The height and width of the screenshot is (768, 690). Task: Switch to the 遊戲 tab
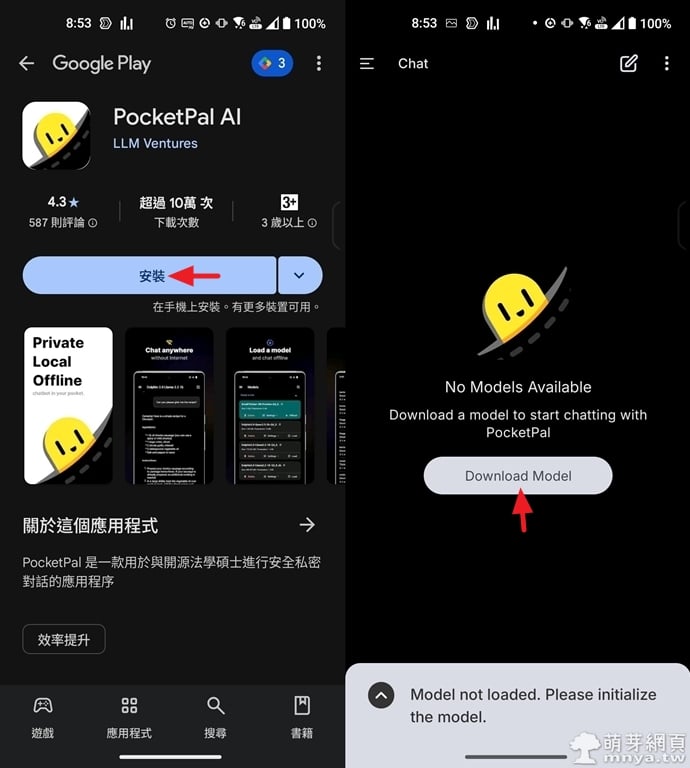pos(43,718)
